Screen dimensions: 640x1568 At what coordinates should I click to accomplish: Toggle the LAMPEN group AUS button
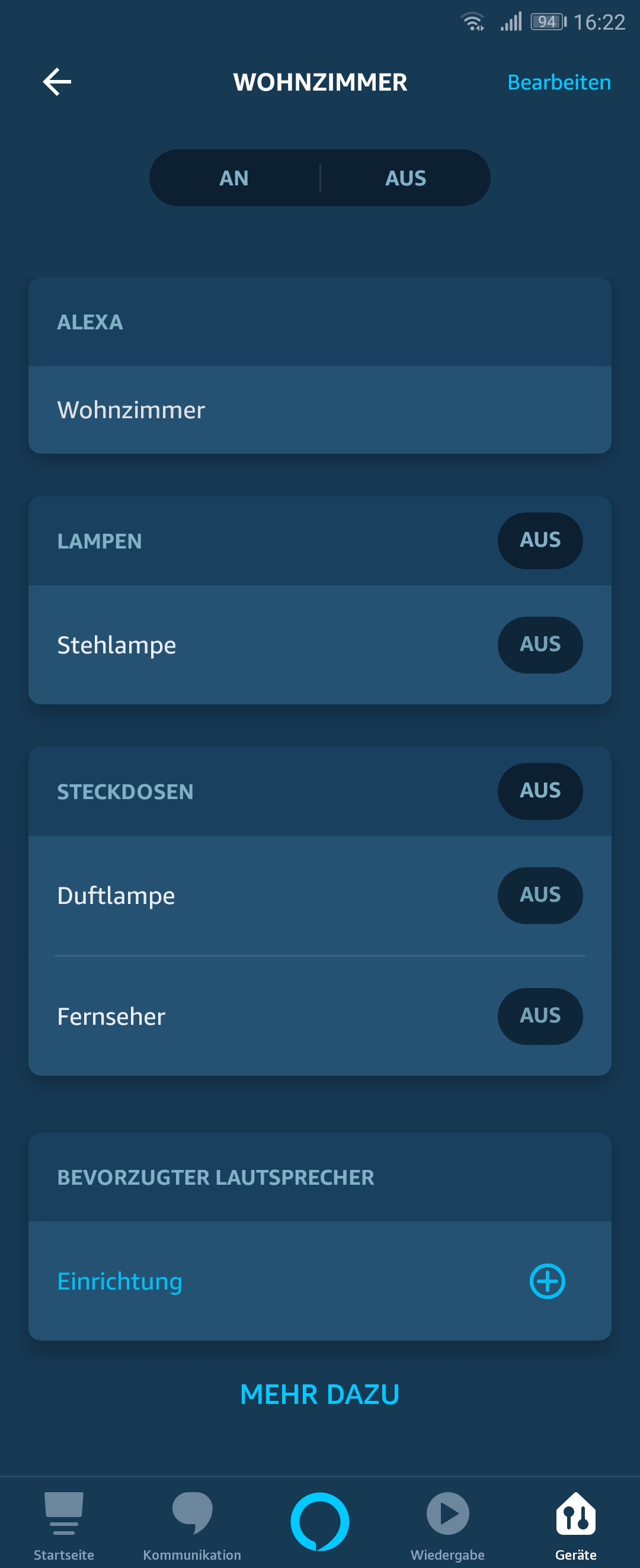(x=539, y=540)
